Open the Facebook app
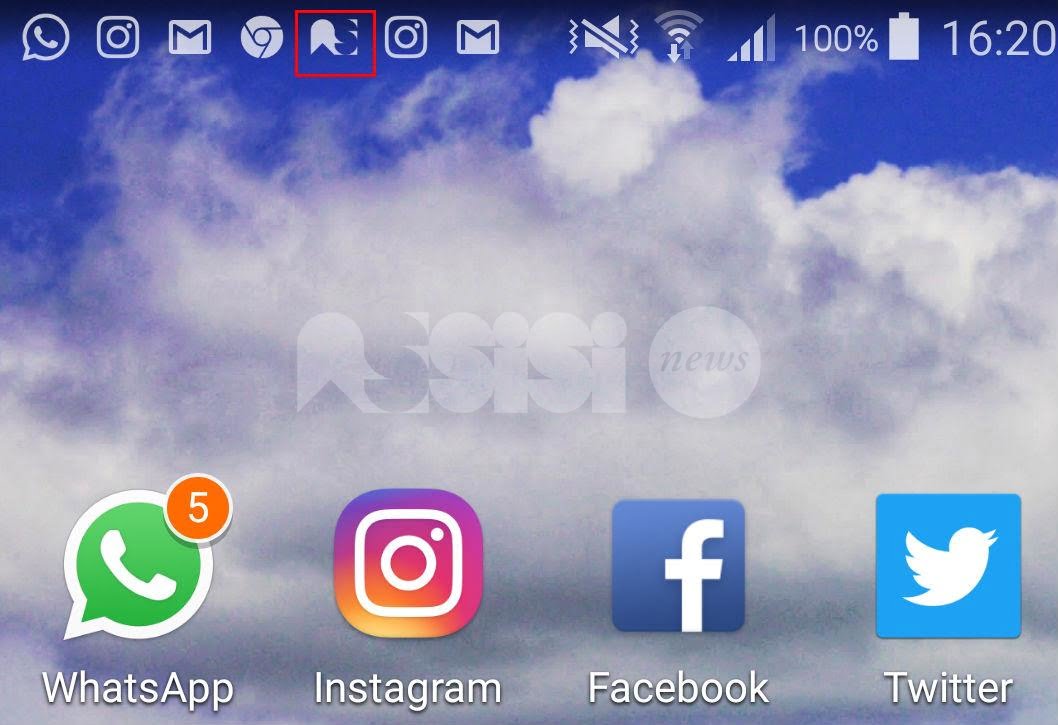The height and width of the screenshot is (725, 1058). 678,566
